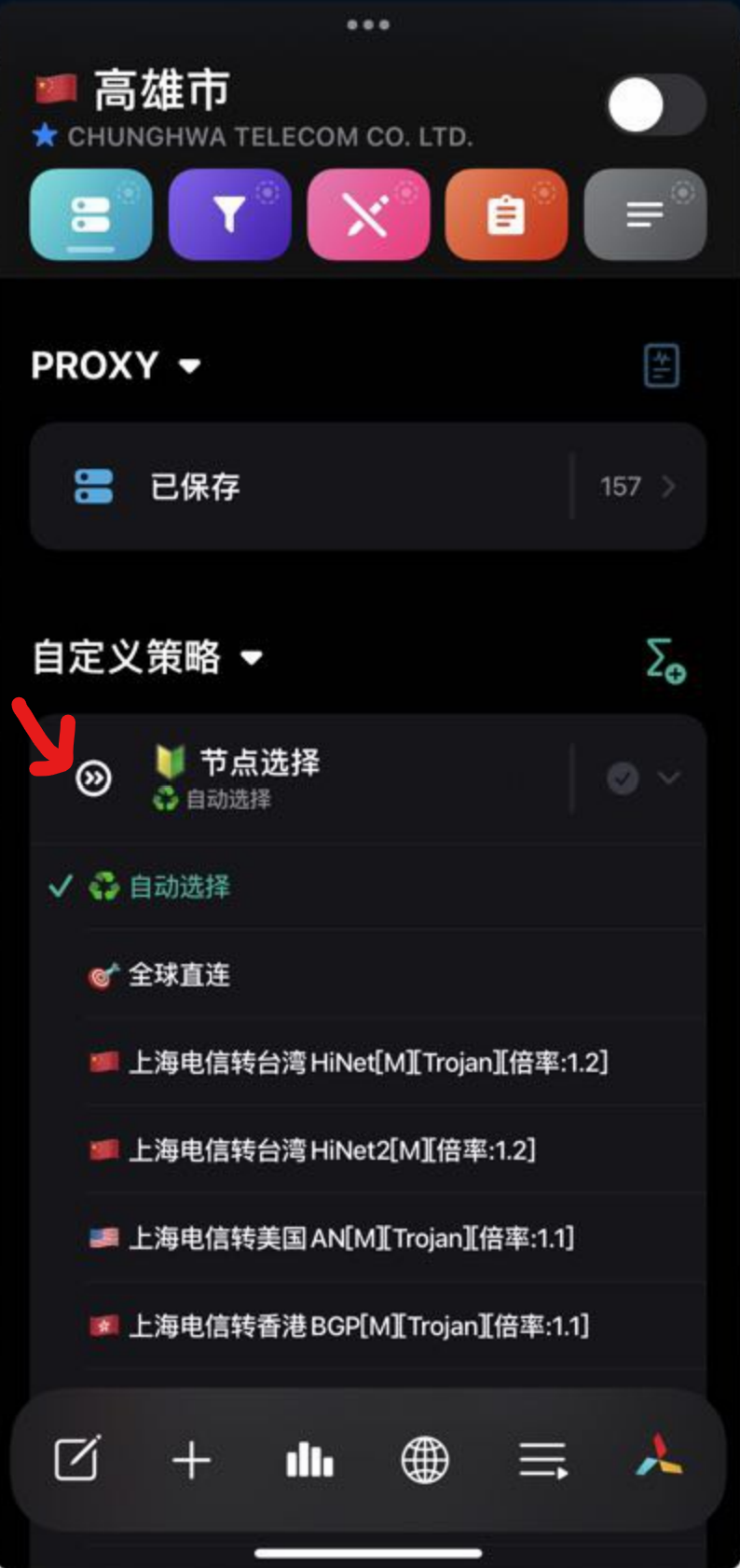Viewport: 740px width, 1568px height.
Task: Select 全球直连 node
Action: (x=179, y=975)
